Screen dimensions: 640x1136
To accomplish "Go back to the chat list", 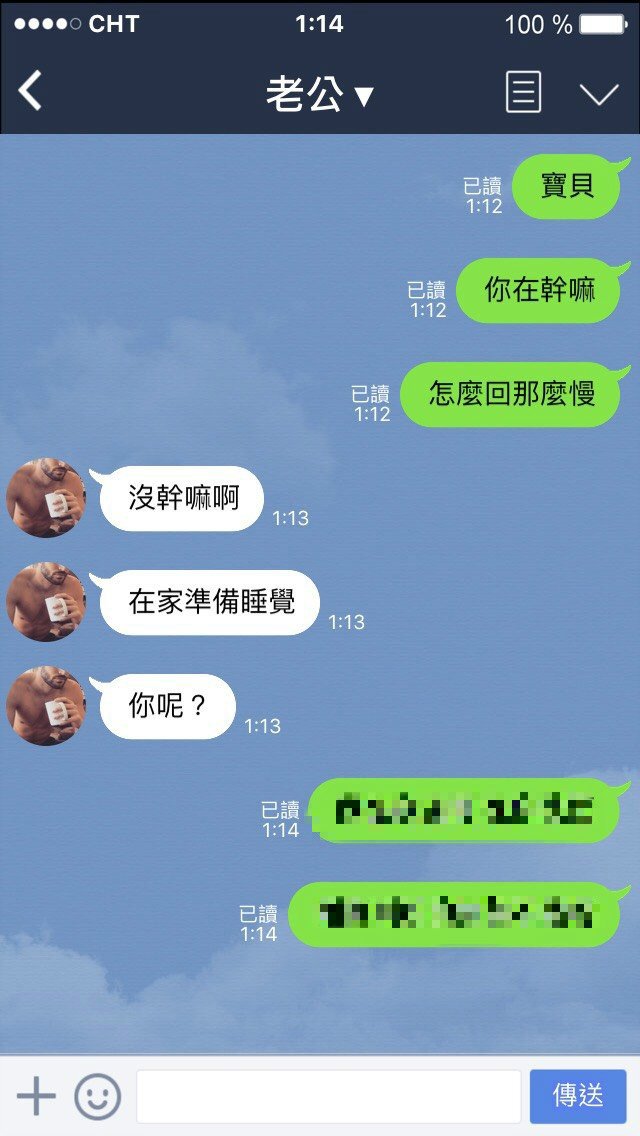I will point(31,92).
